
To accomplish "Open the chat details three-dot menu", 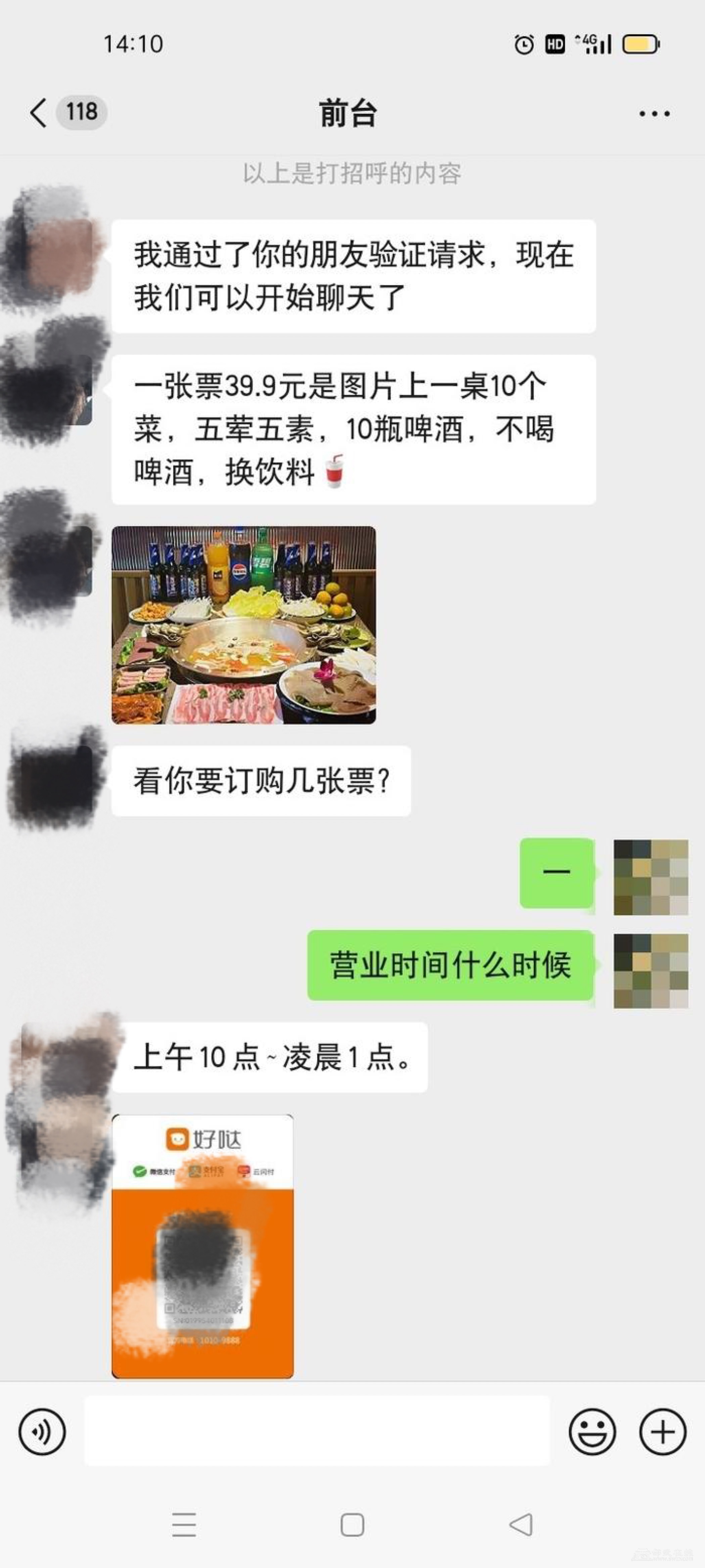I will [654, 113].
